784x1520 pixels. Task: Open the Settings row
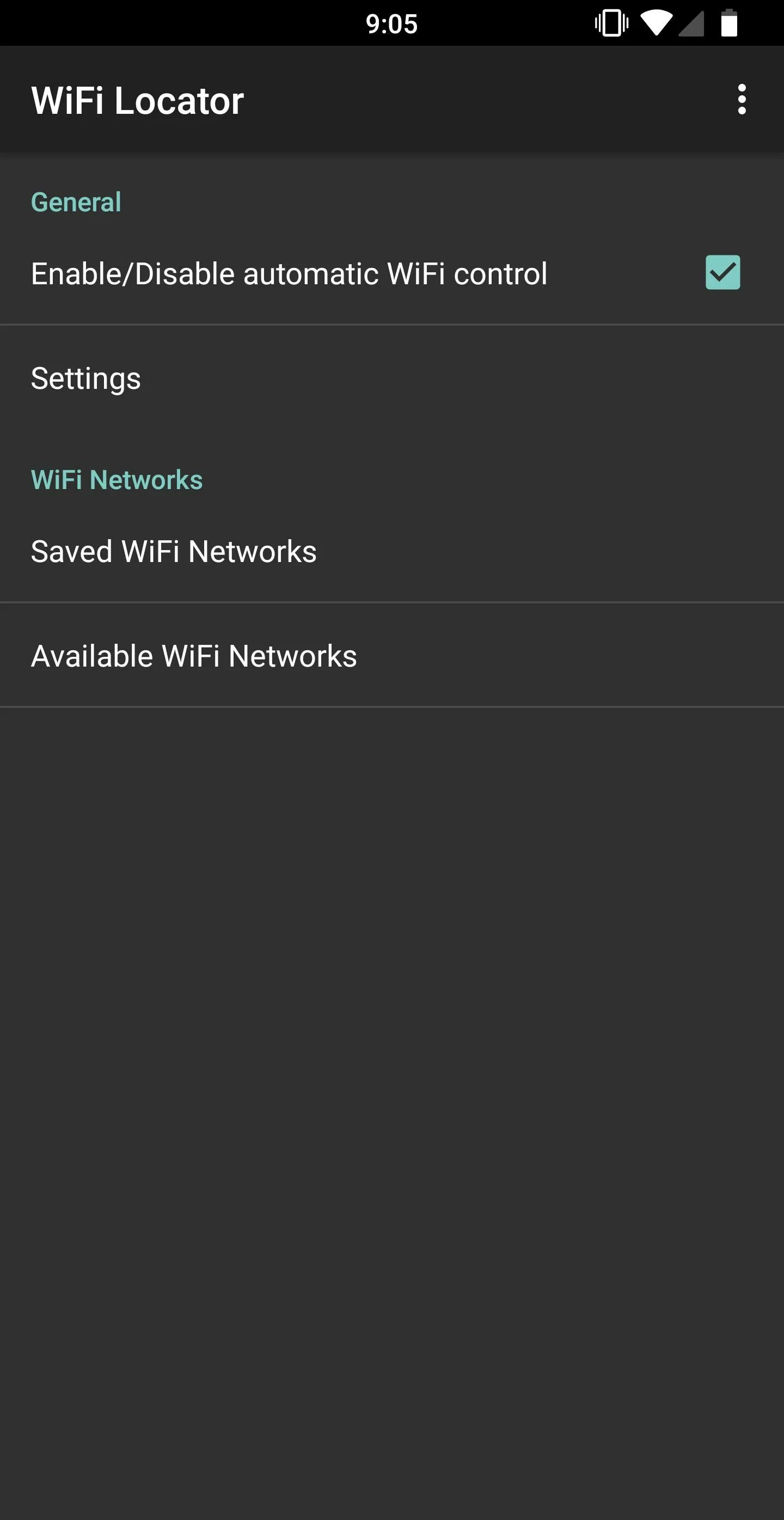click(x=391, y=377)
